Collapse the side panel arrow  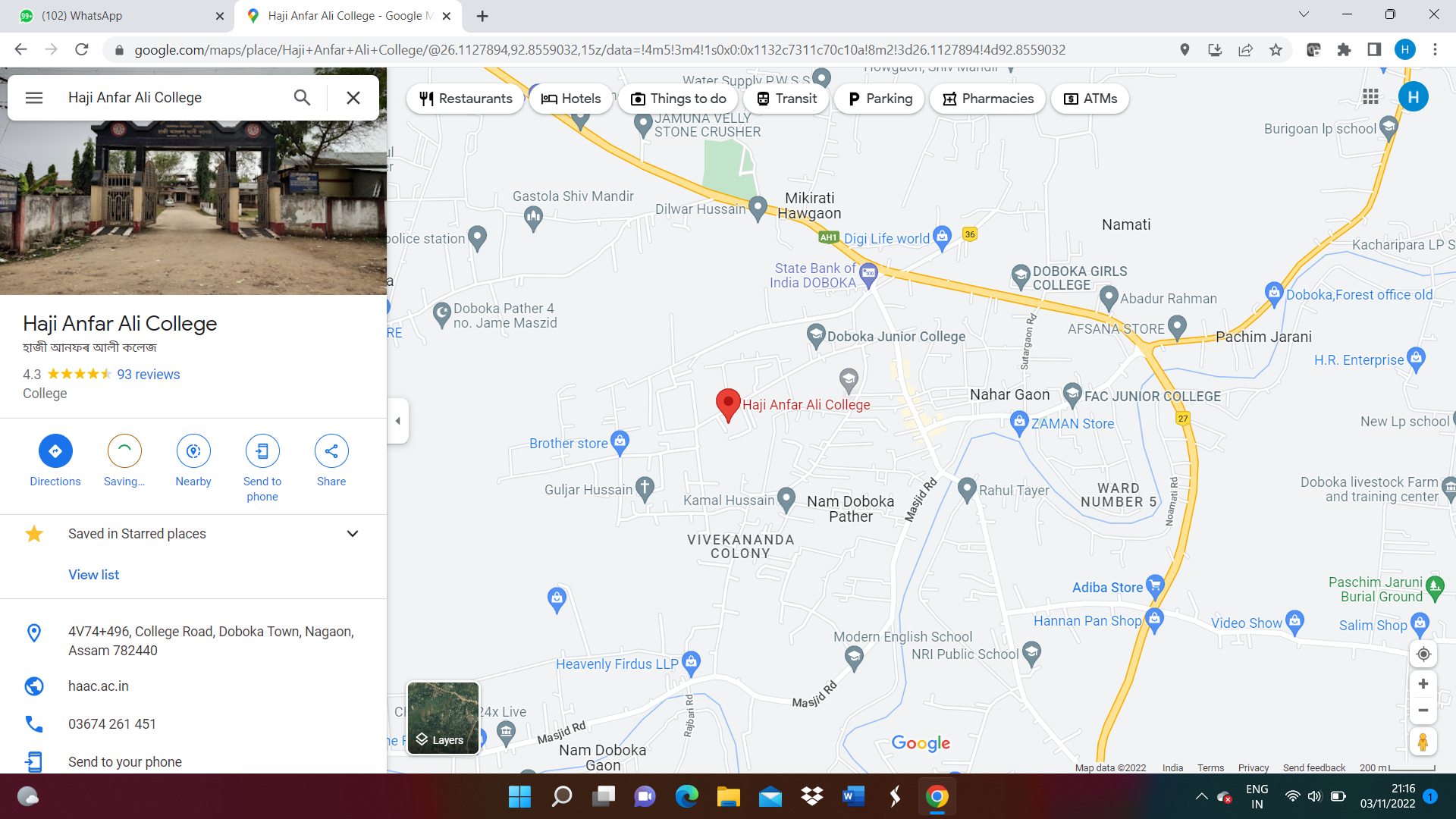coord(398,421)
